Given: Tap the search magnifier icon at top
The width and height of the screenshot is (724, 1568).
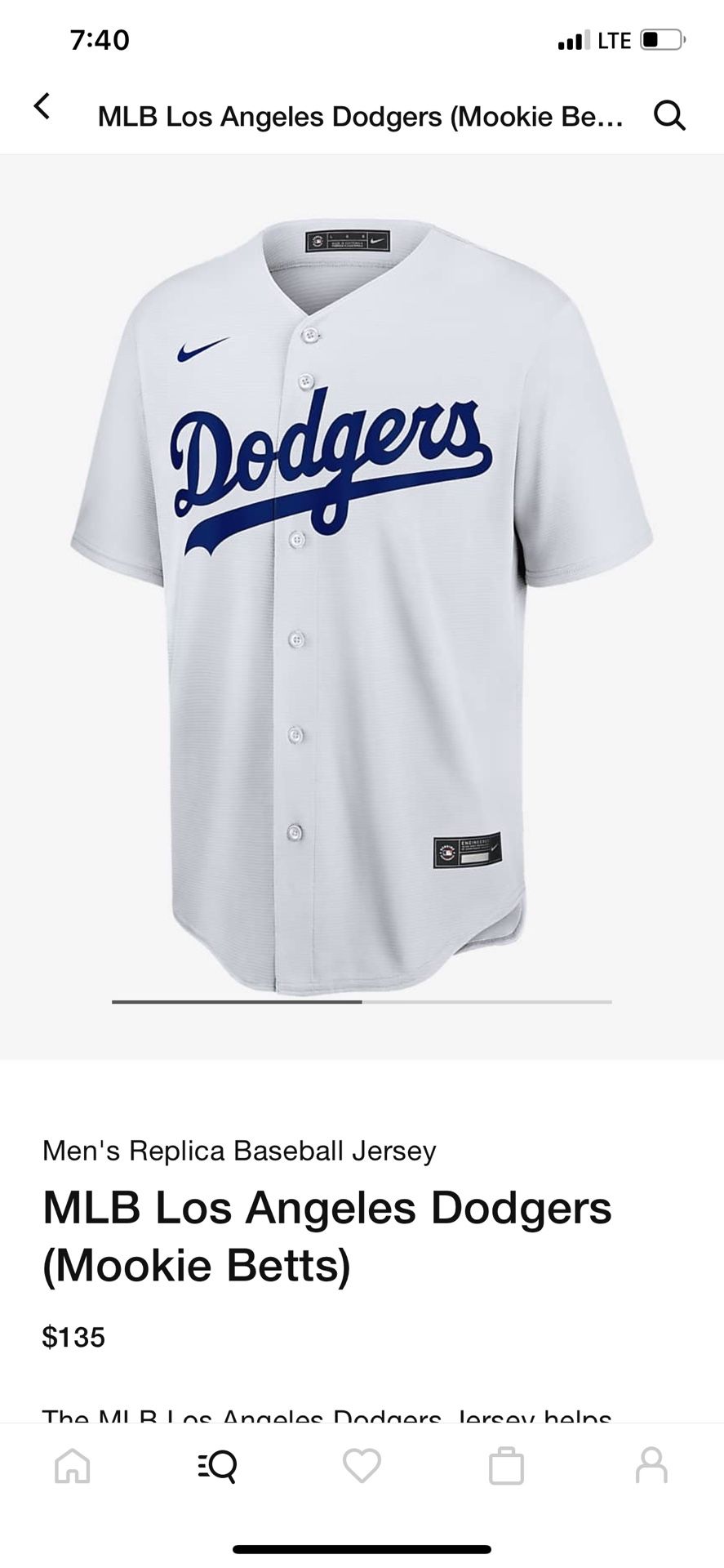Looking at the screenshot, I should tap(669, 116).
